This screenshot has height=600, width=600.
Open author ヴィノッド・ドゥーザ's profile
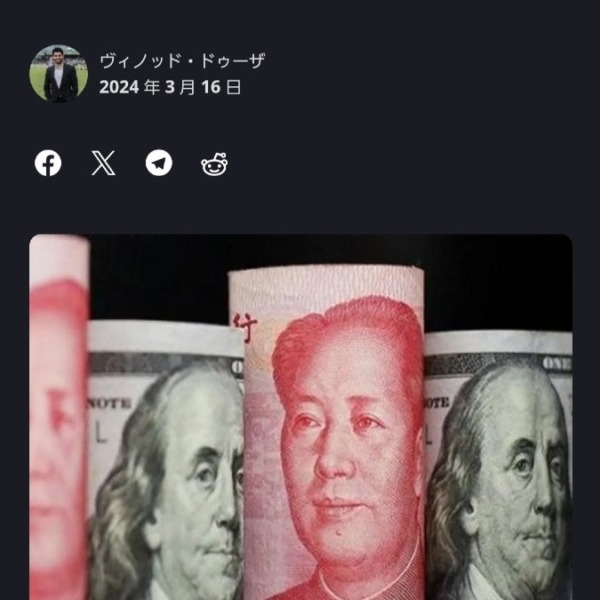coord(182,61)
